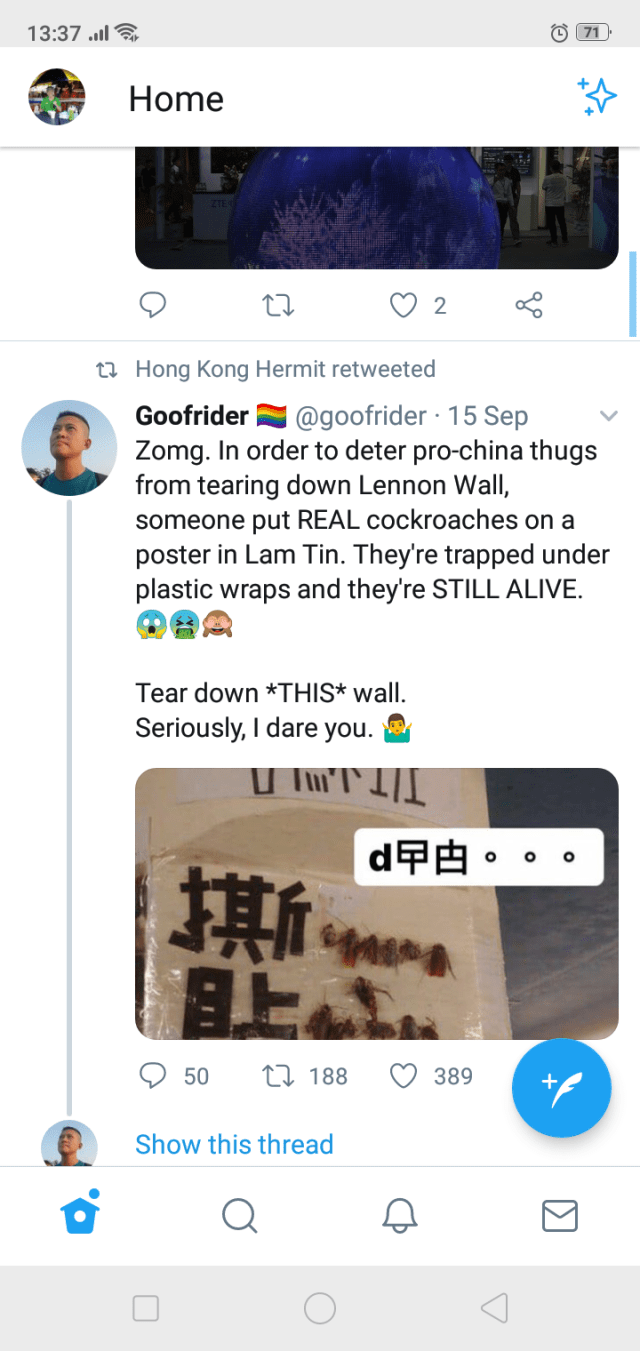The width and height of the screenshot is (640, 1351).
Task: Like the tweet with 2 likes
Action: [x=403, y=305]
